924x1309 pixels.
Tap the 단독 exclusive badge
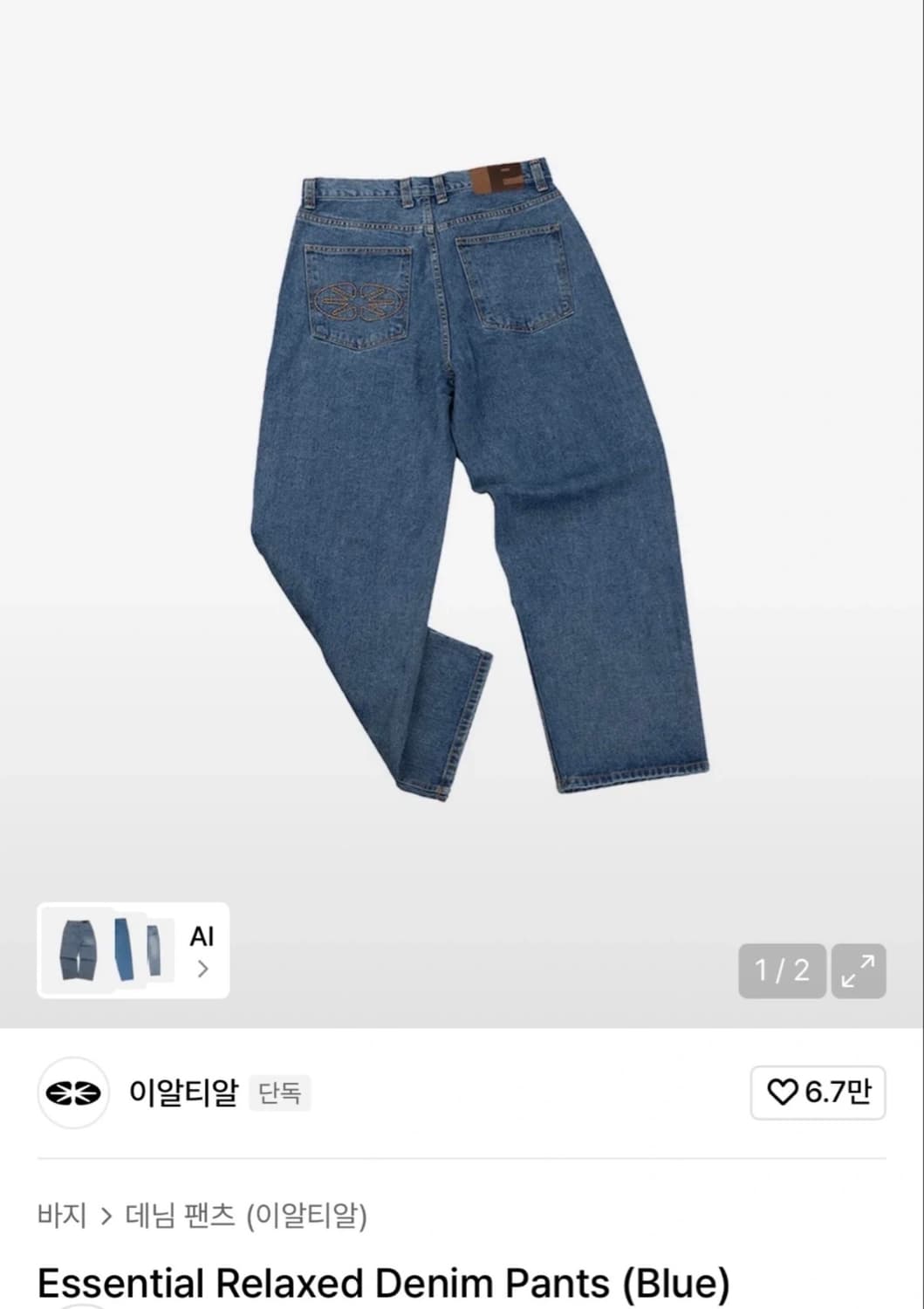(281, 1092)
